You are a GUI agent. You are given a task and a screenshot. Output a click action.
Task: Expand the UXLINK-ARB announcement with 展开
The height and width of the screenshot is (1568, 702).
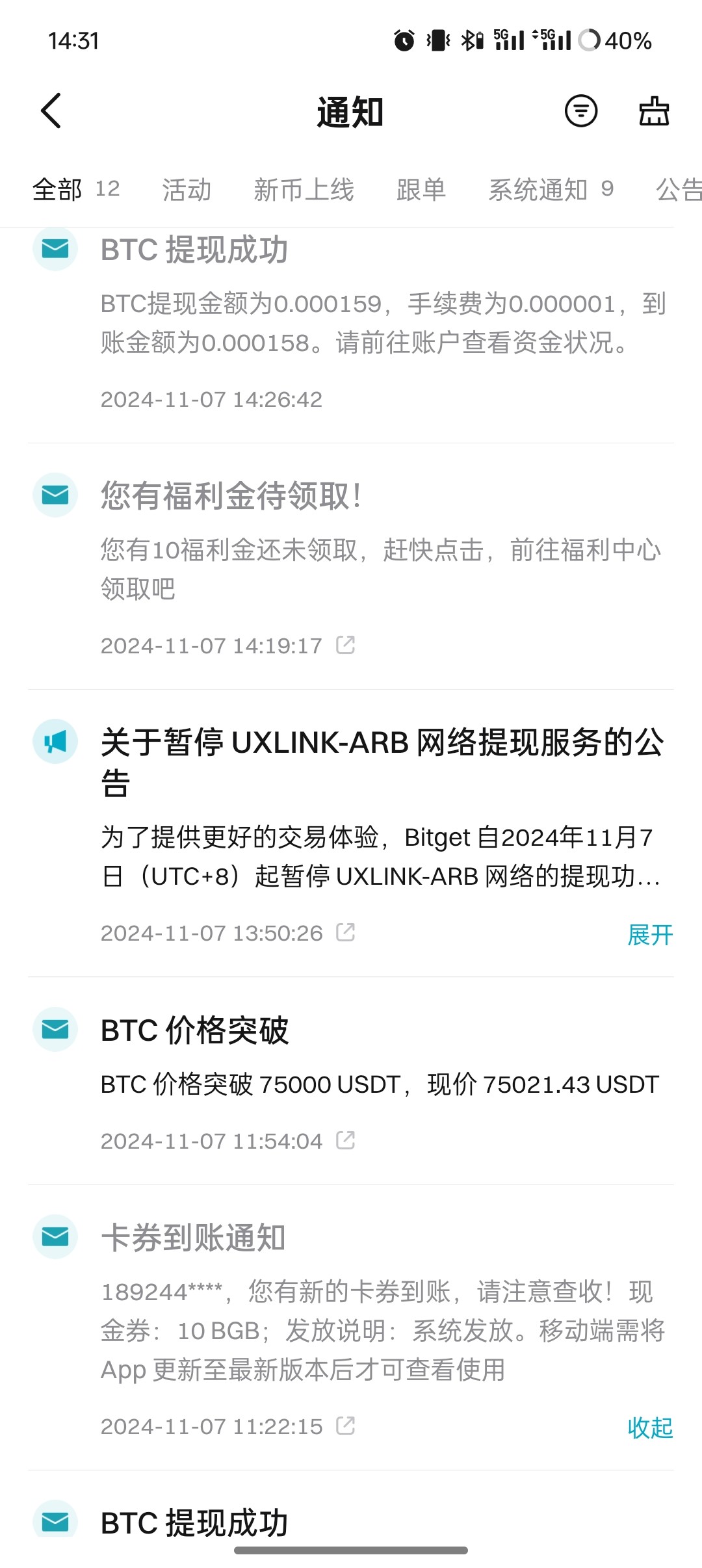click(649, 935)
